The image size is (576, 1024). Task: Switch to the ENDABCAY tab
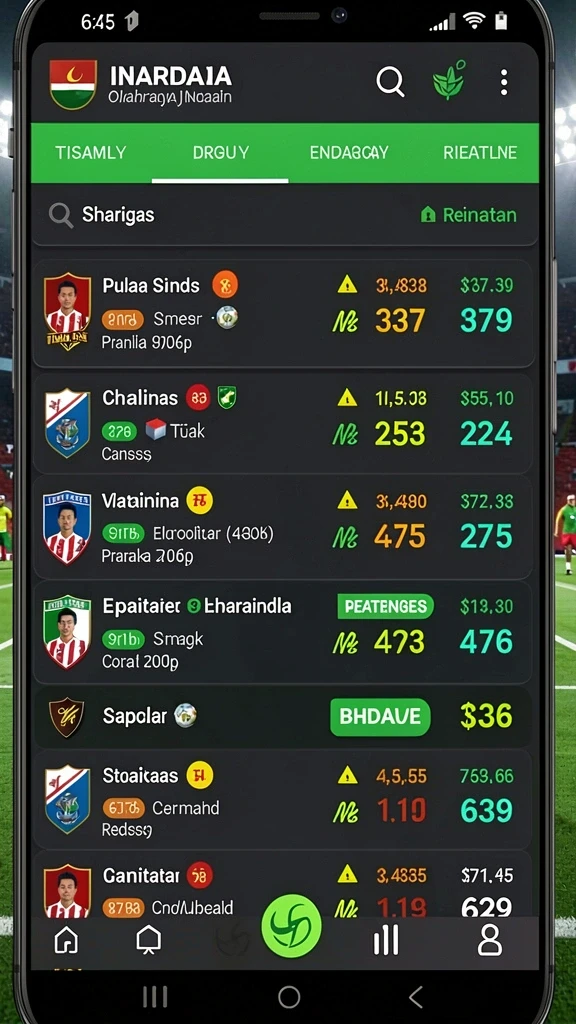[349, 153]
